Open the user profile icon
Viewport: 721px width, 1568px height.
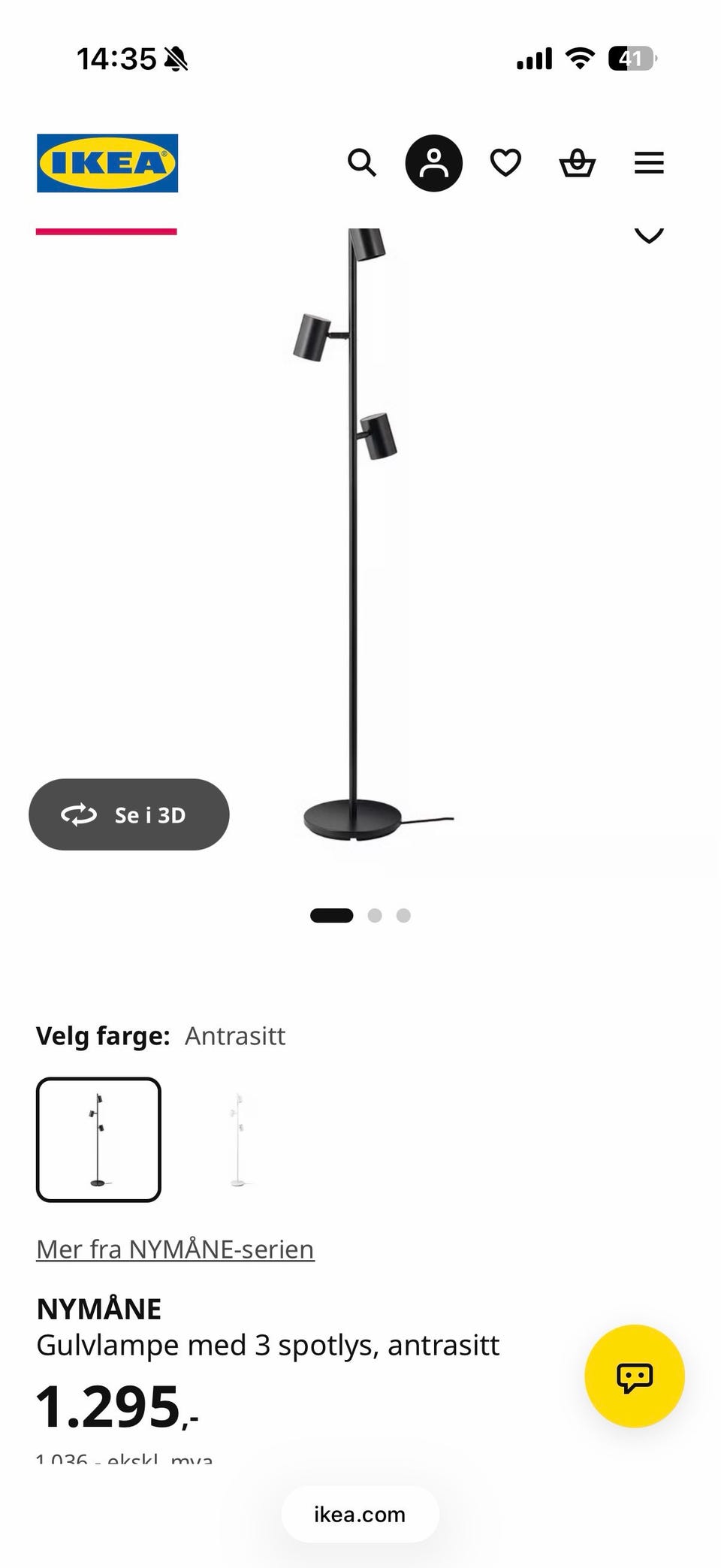pyautogui.click(x=433, y=163)
